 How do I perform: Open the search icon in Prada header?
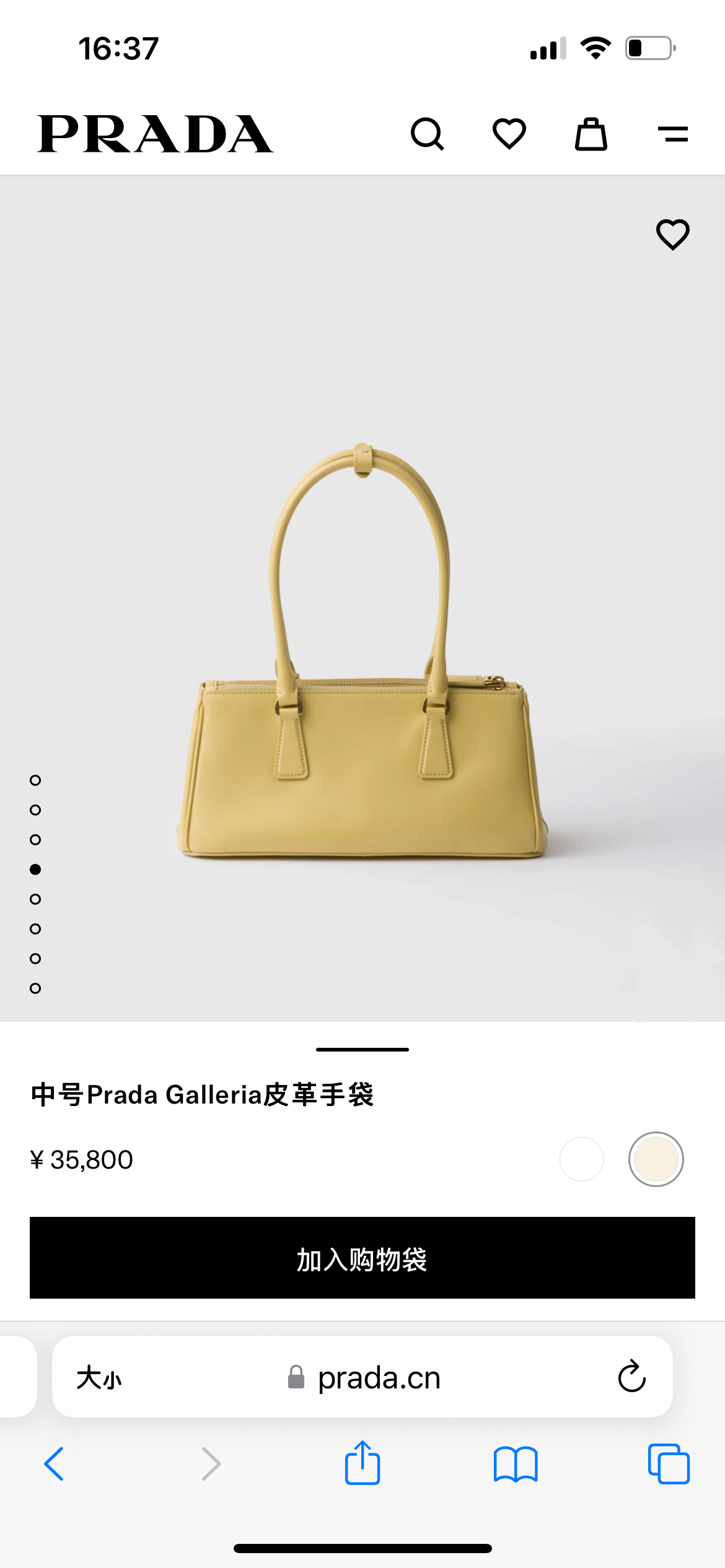click(427, 134)
